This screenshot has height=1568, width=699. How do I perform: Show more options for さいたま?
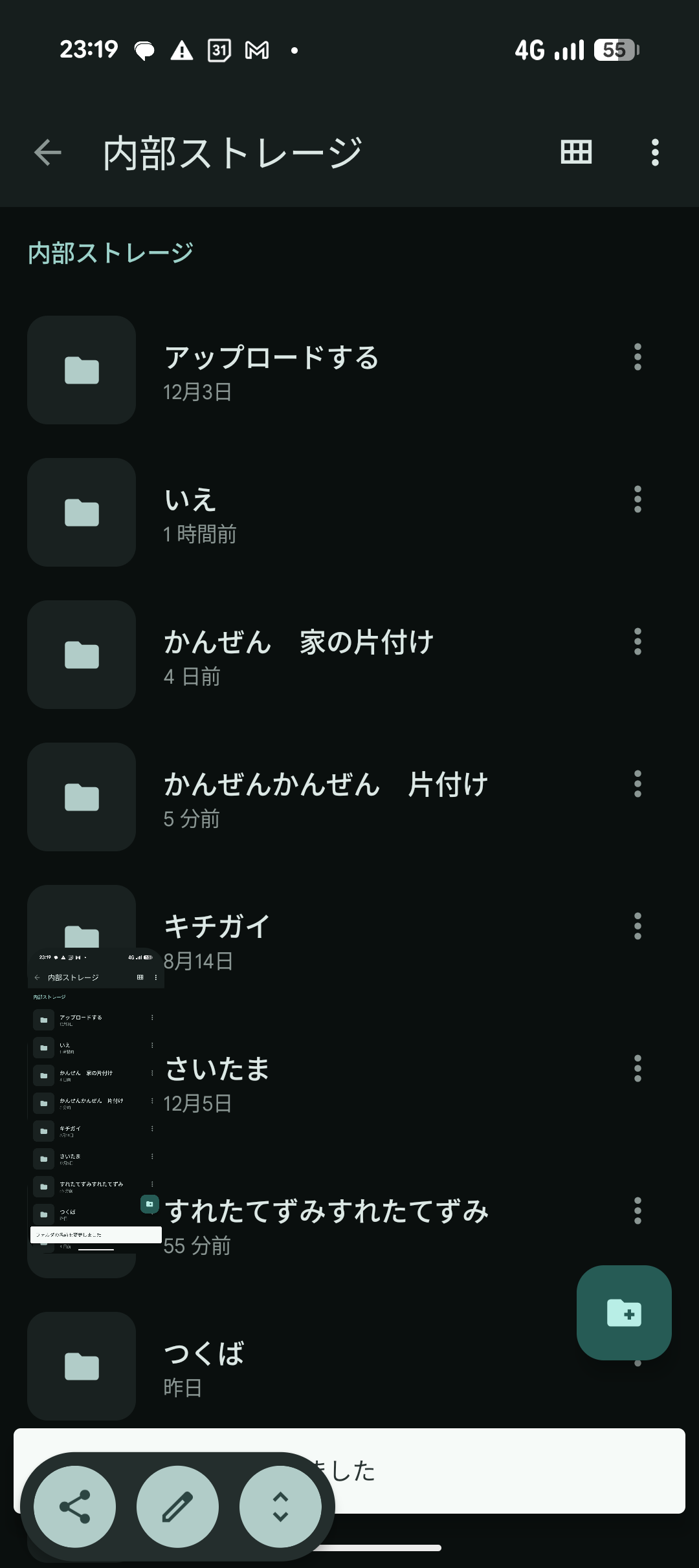[x=638, y=1069]
